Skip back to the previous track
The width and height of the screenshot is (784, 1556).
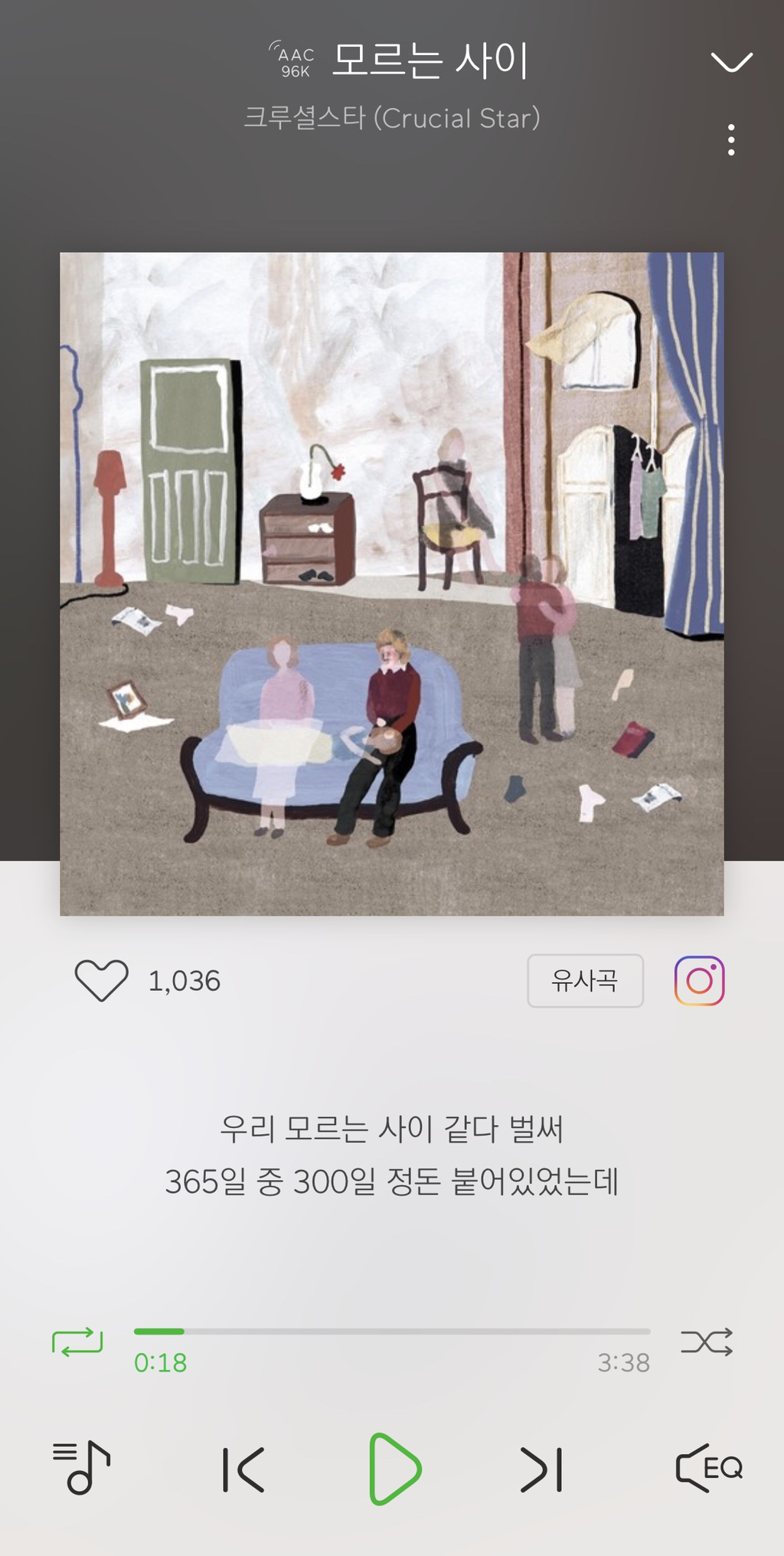pos(243,1469)
